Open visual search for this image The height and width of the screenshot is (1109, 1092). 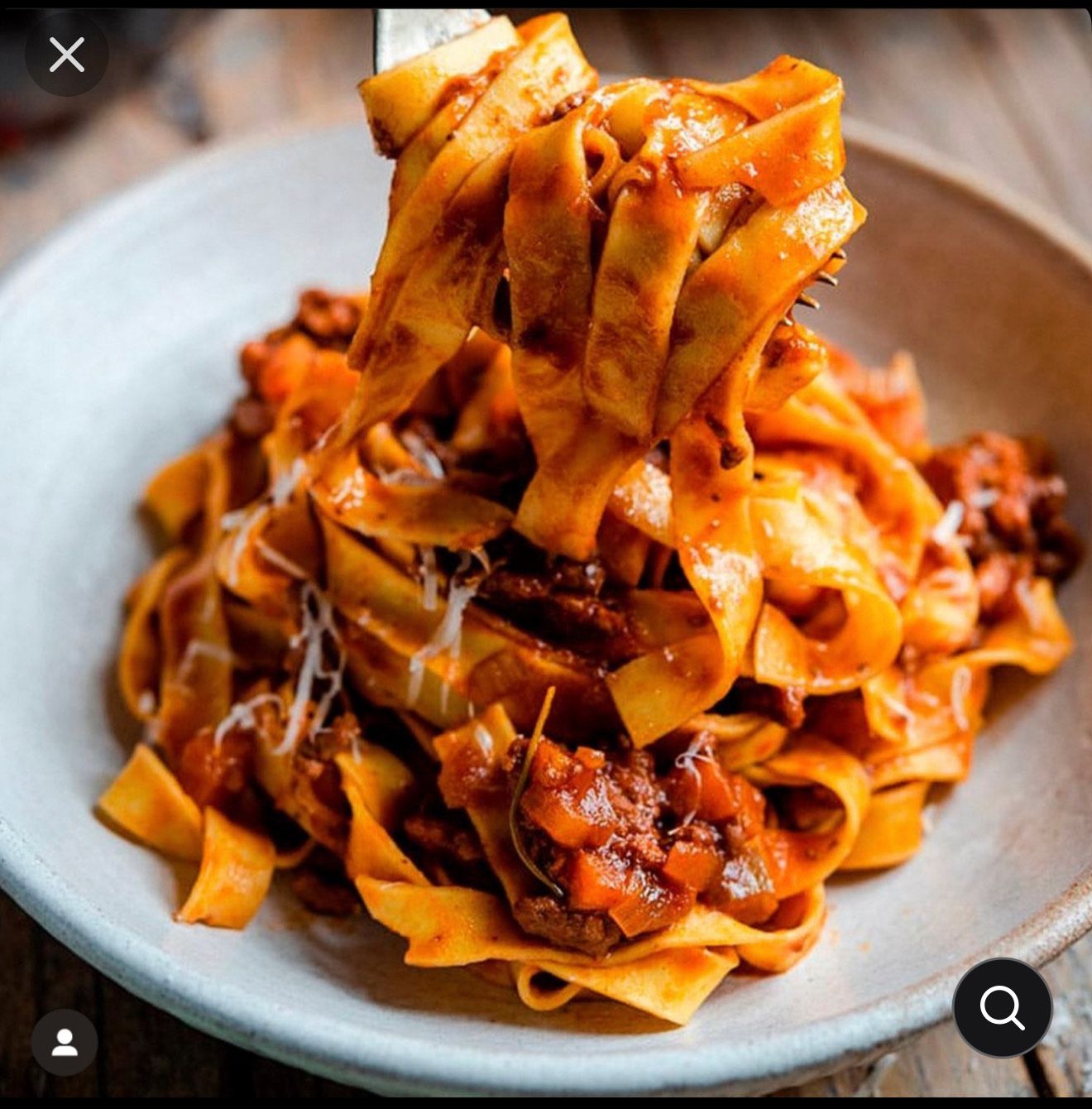[1002, 1007]
